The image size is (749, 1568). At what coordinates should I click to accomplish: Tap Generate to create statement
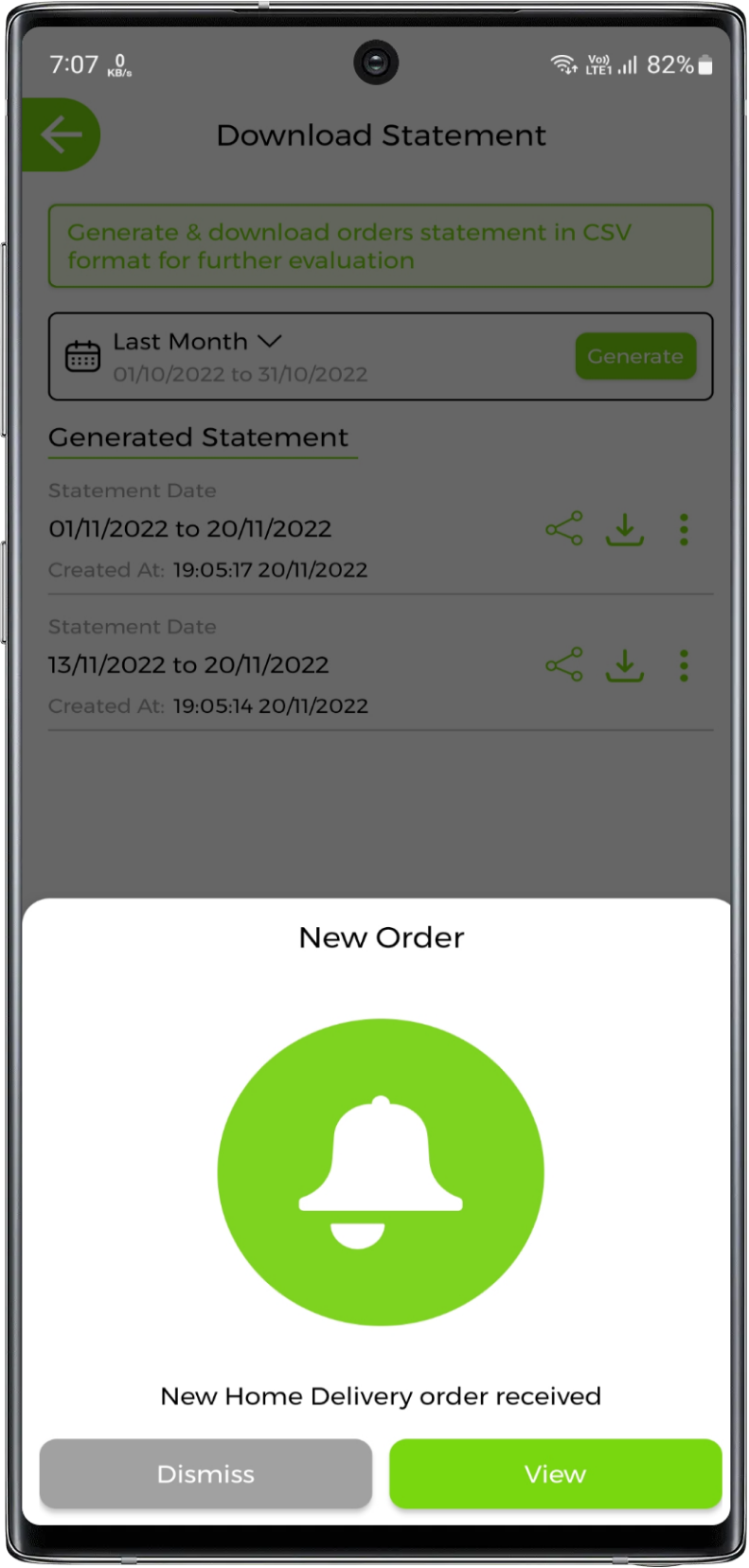(x=635, y=356)
